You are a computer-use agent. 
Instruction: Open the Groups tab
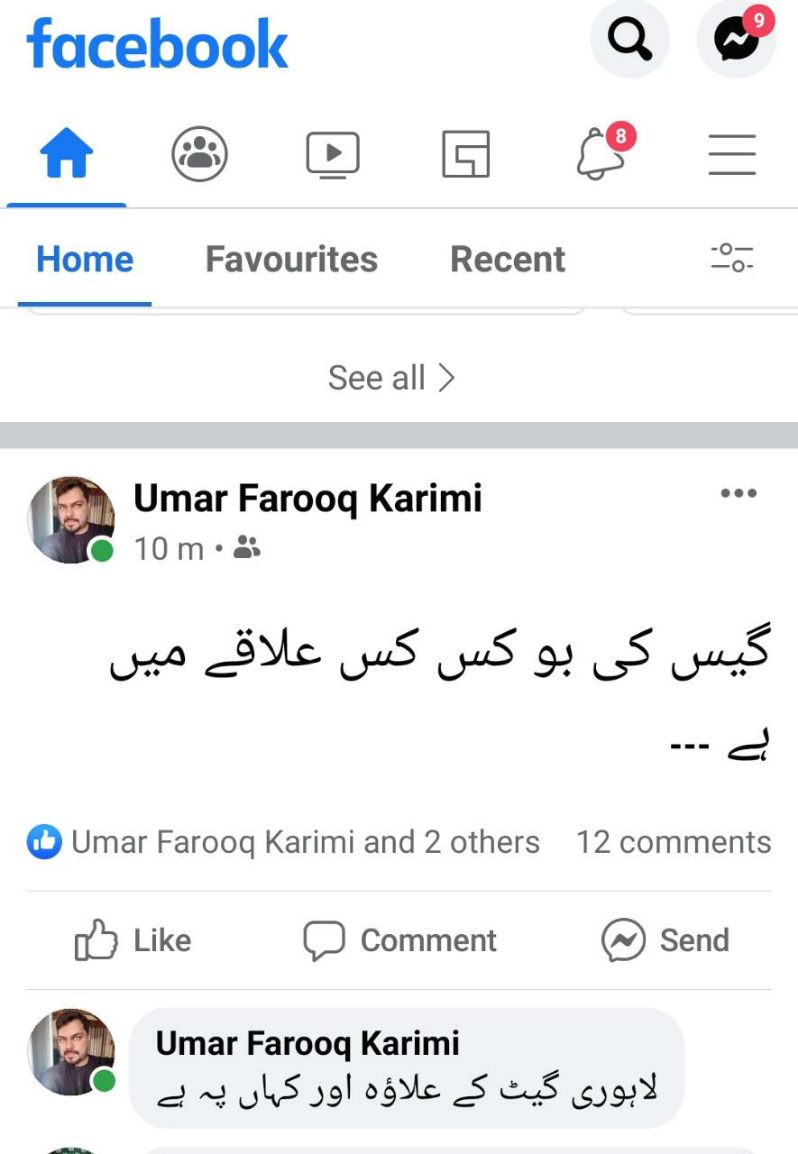coord(200,155)
